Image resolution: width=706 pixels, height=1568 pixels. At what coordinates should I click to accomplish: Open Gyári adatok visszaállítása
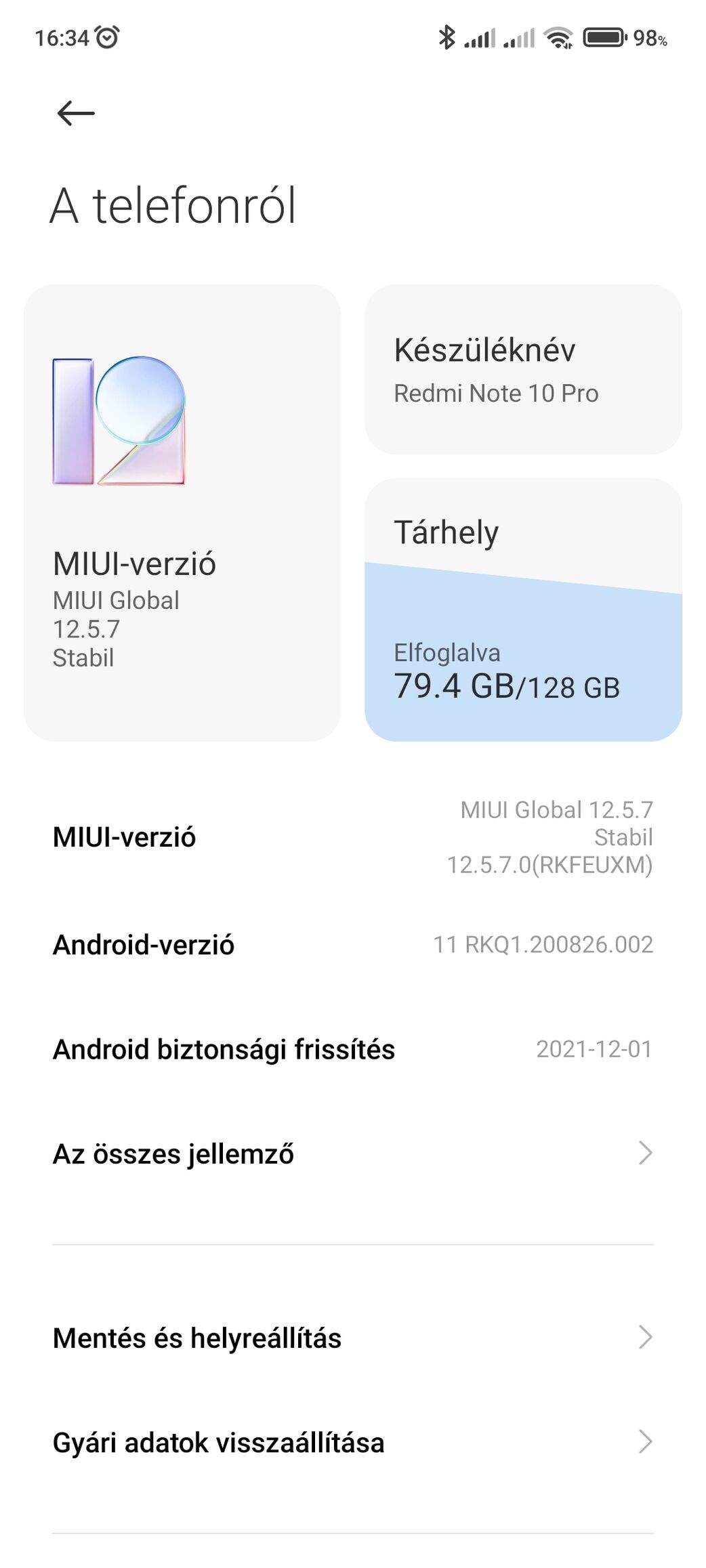(353, 1442)
